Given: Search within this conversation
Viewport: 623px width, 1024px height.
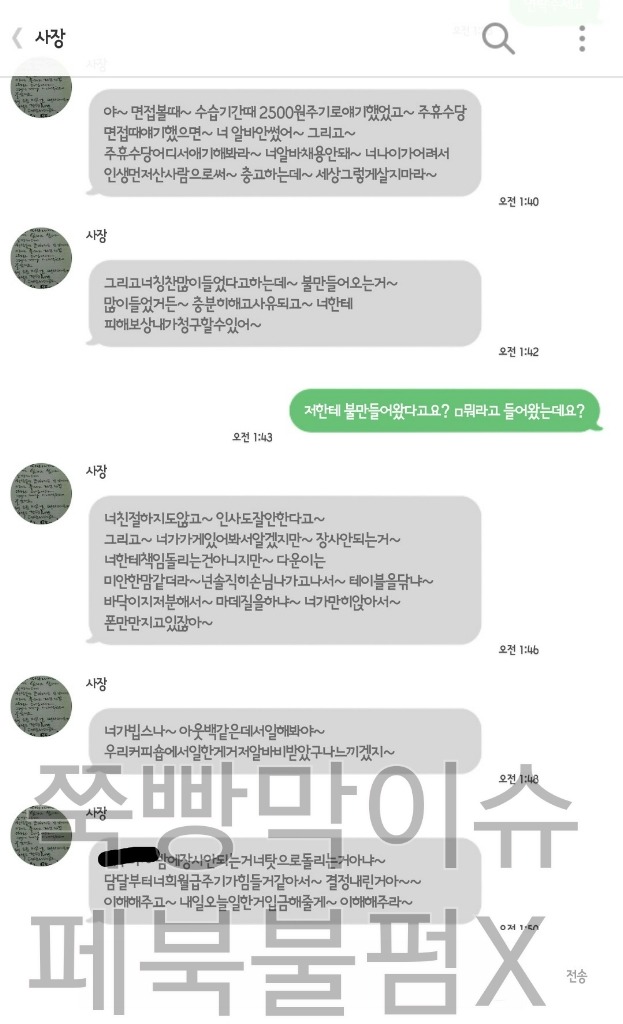Looking at the screenshot, I should (498, 39).
